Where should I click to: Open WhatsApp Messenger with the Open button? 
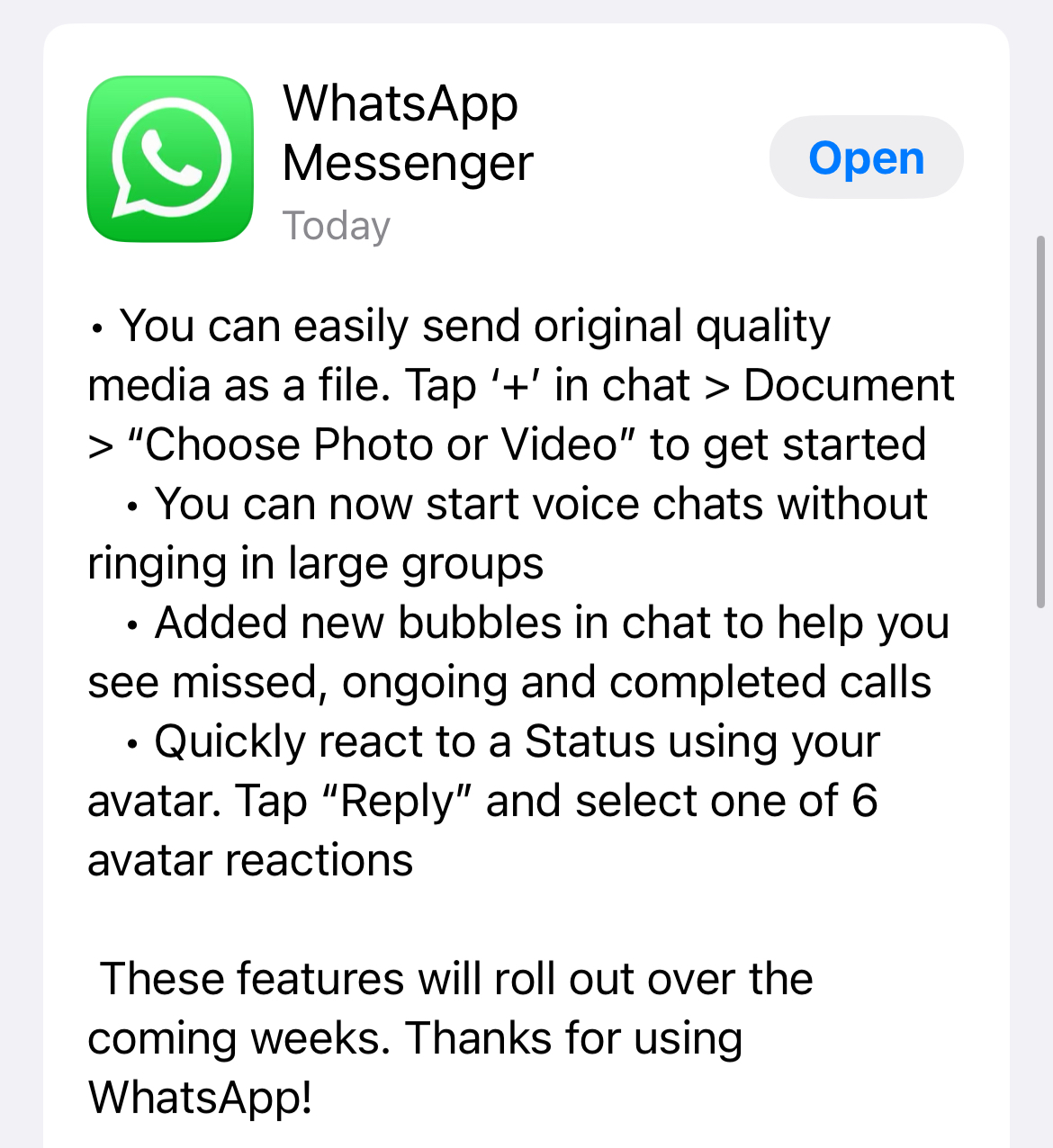click(866, 158)
